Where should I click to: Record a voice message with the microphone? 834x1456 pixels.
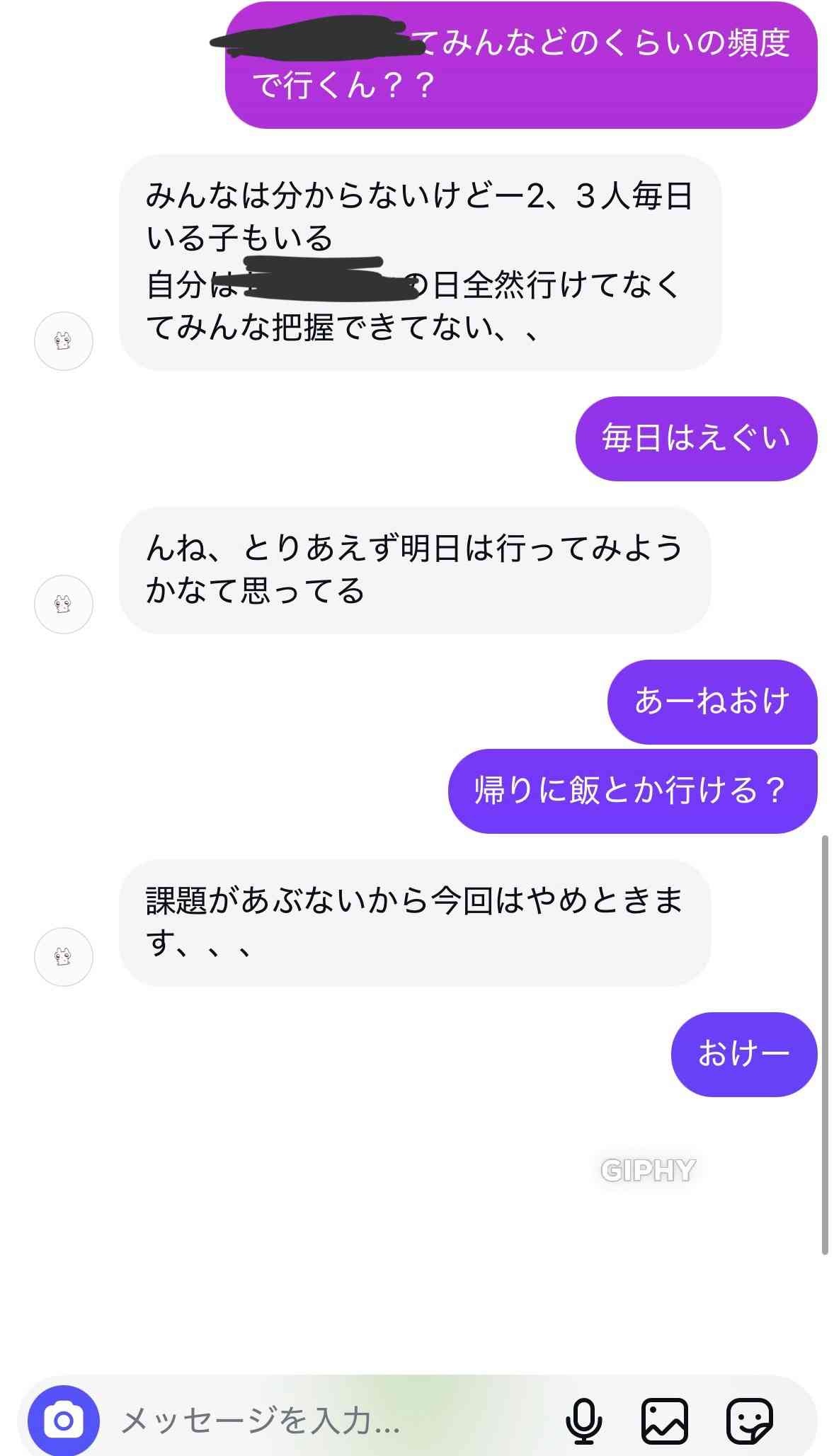pyautogui.click(x=584, y=1420)
